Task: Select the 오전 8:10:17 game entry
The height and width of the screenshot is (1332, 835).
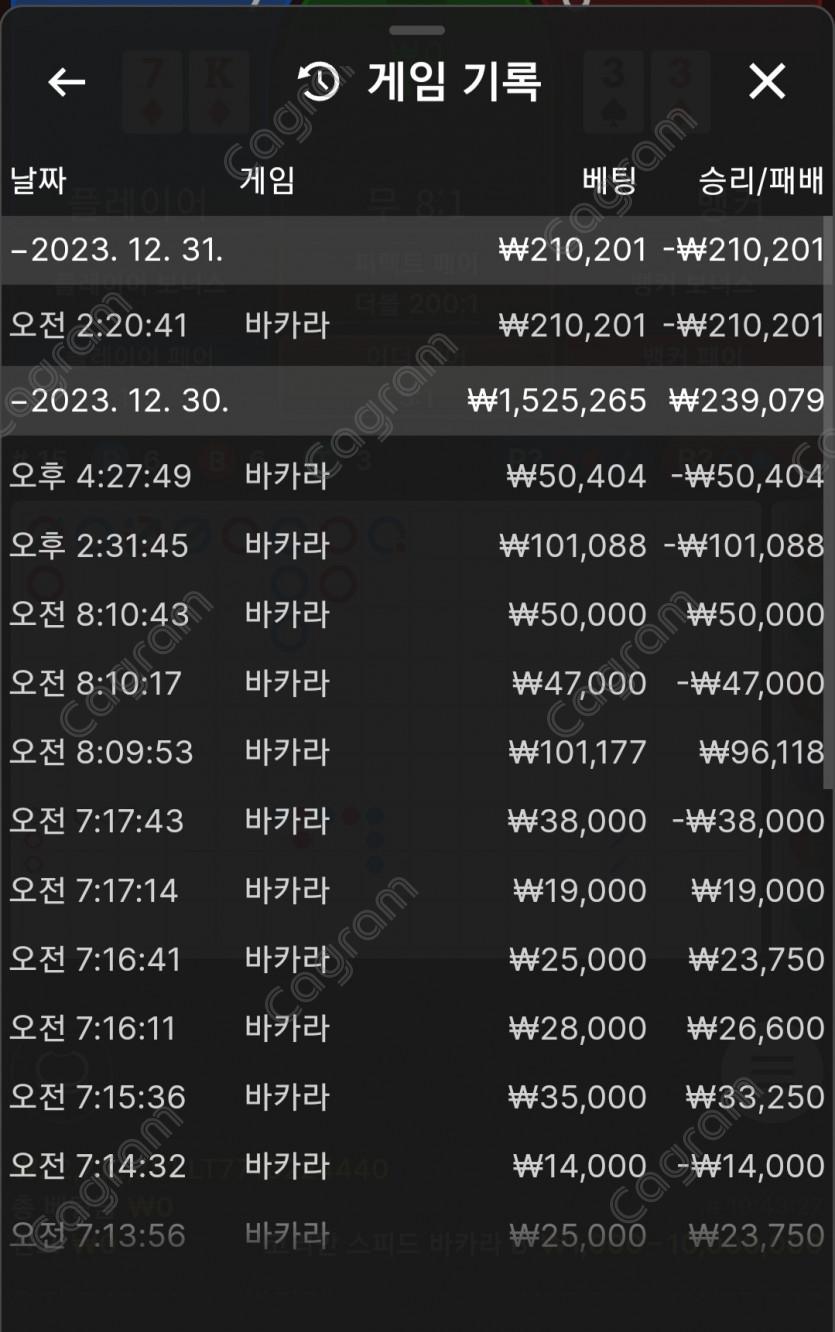Action: (x=415, y=683)
